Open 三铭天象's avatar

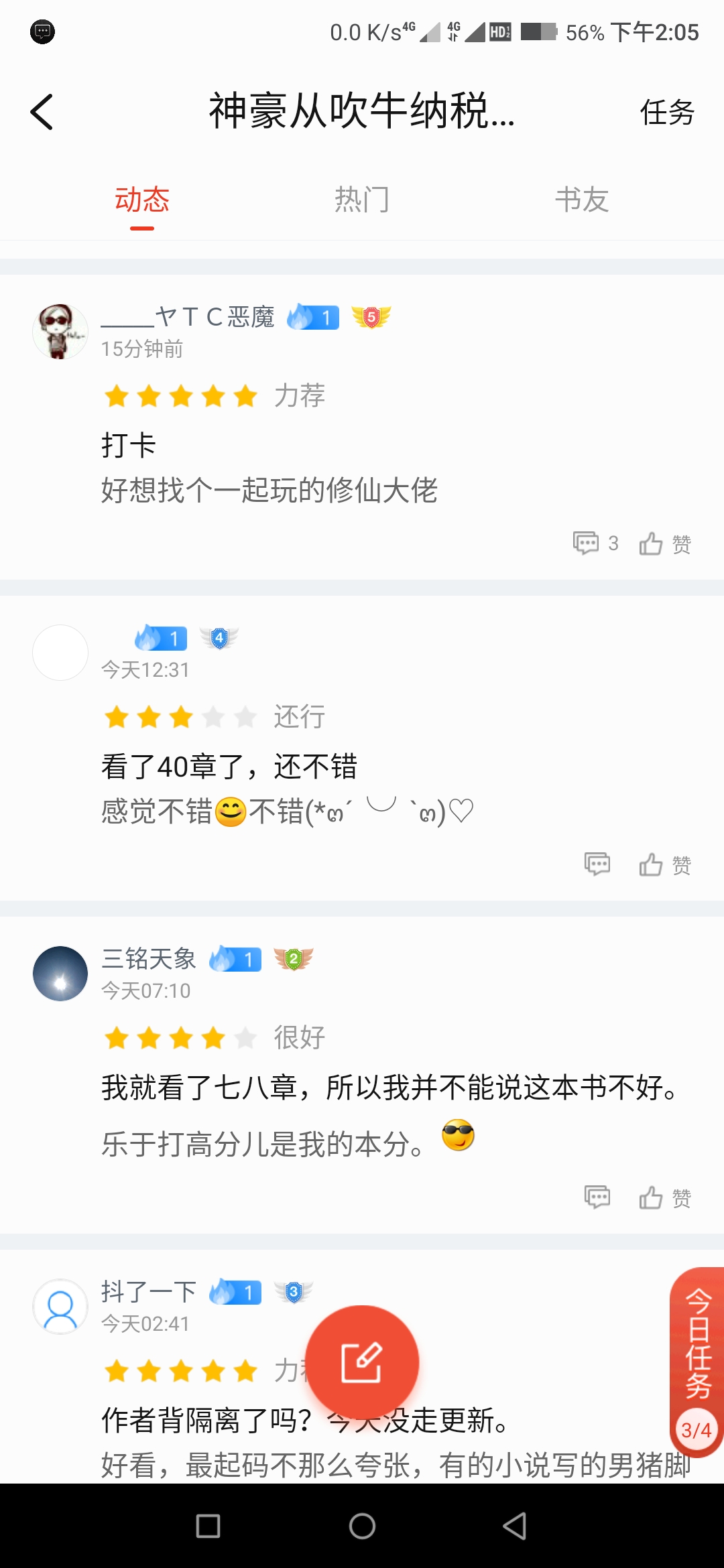click(60, 974)
